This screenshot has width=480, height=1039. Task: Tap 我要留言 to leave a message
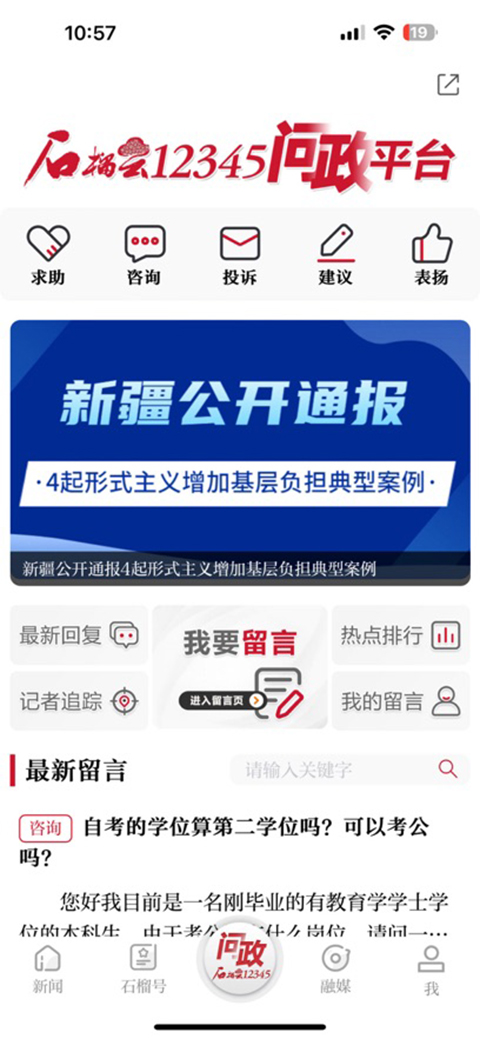[240, 667]
